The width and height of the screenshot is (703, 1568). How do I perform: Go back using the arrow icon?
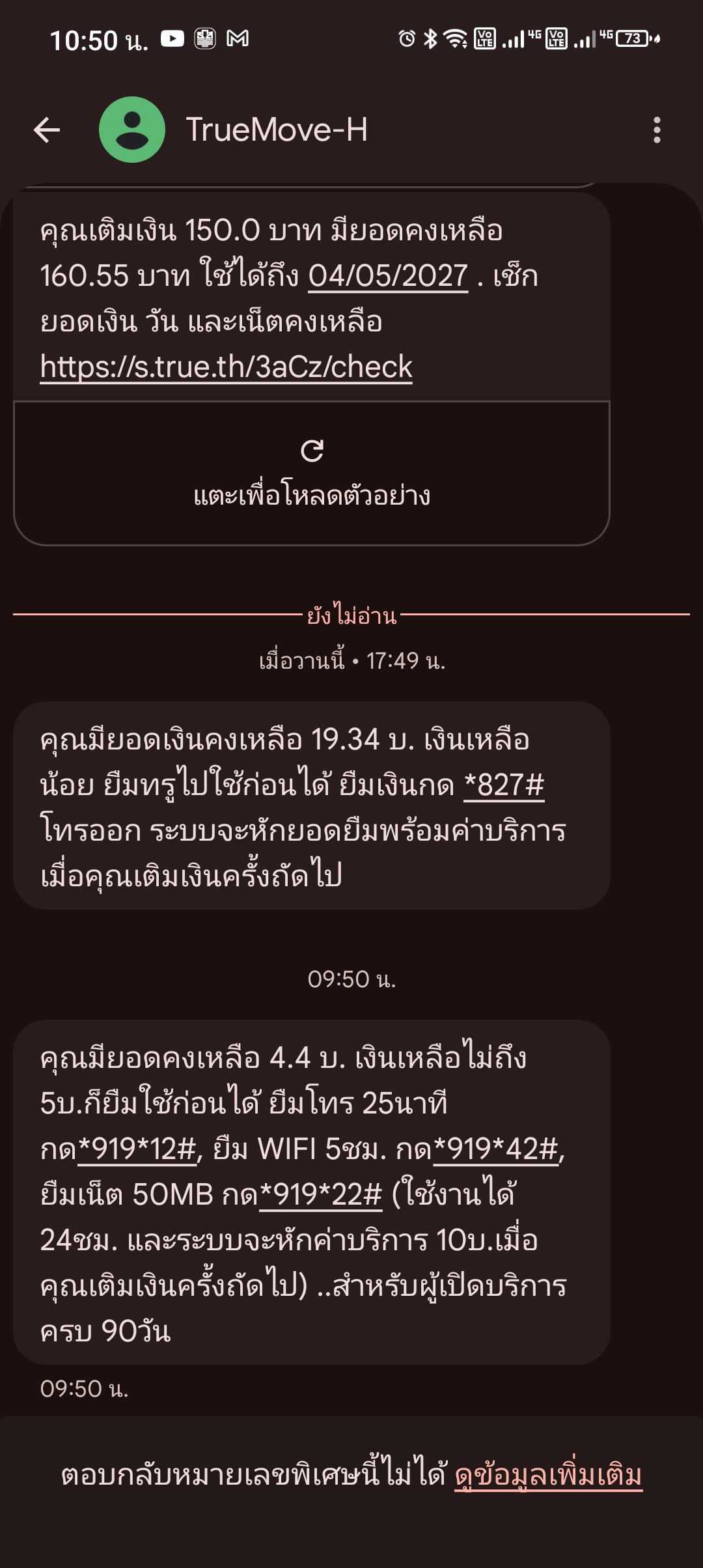point(47,130)
